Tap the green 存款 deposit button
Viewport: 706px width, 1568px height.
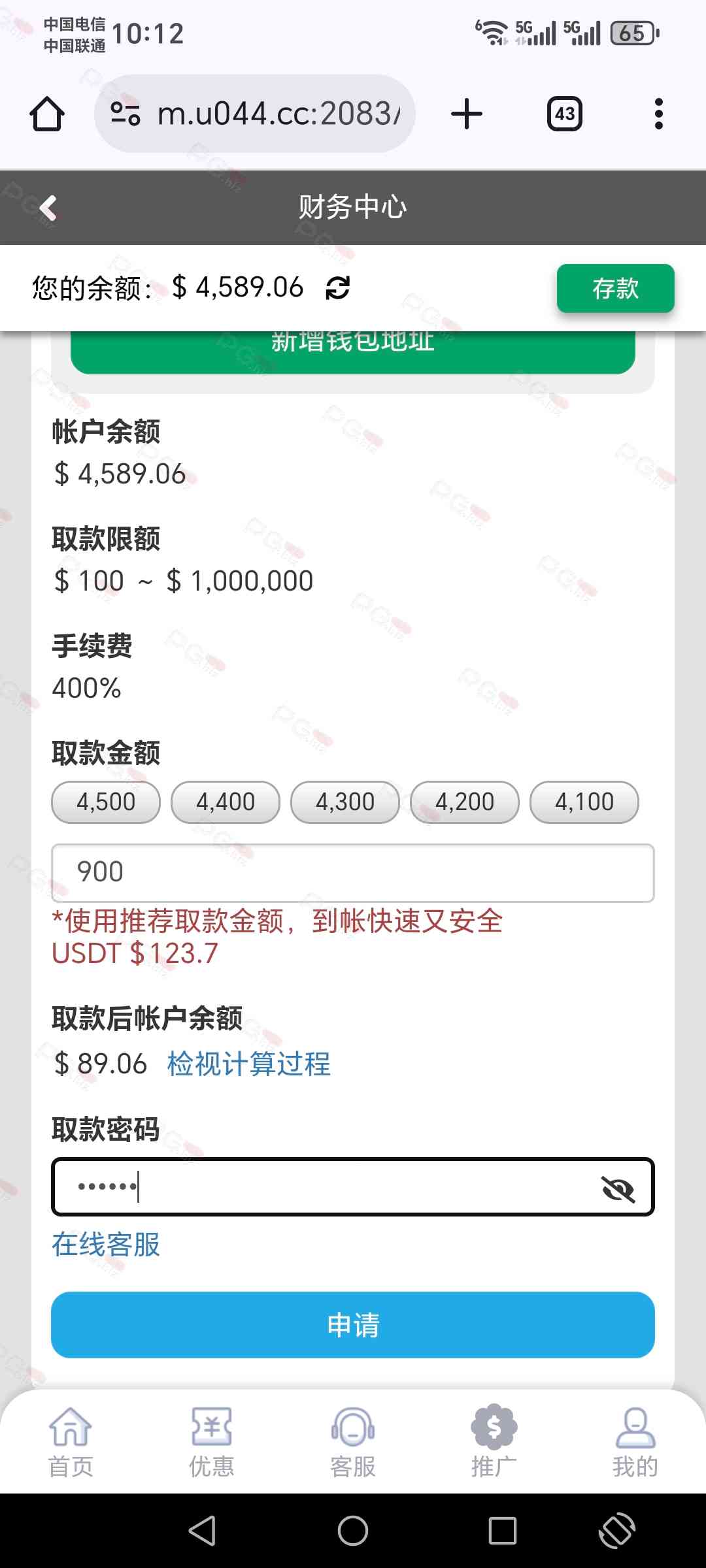(x=614, y=288)
